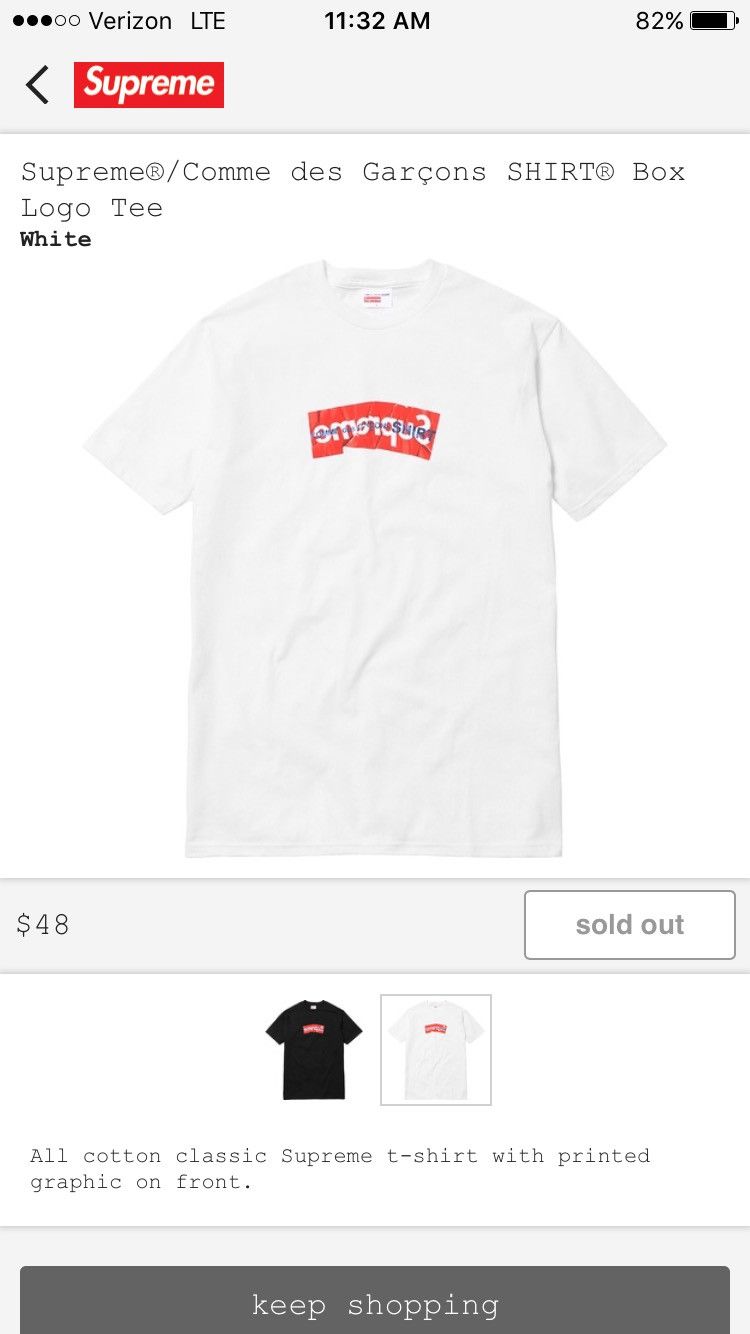
Task: Select the white tee color thumbnail
Action: click(x=436, y=1049)
